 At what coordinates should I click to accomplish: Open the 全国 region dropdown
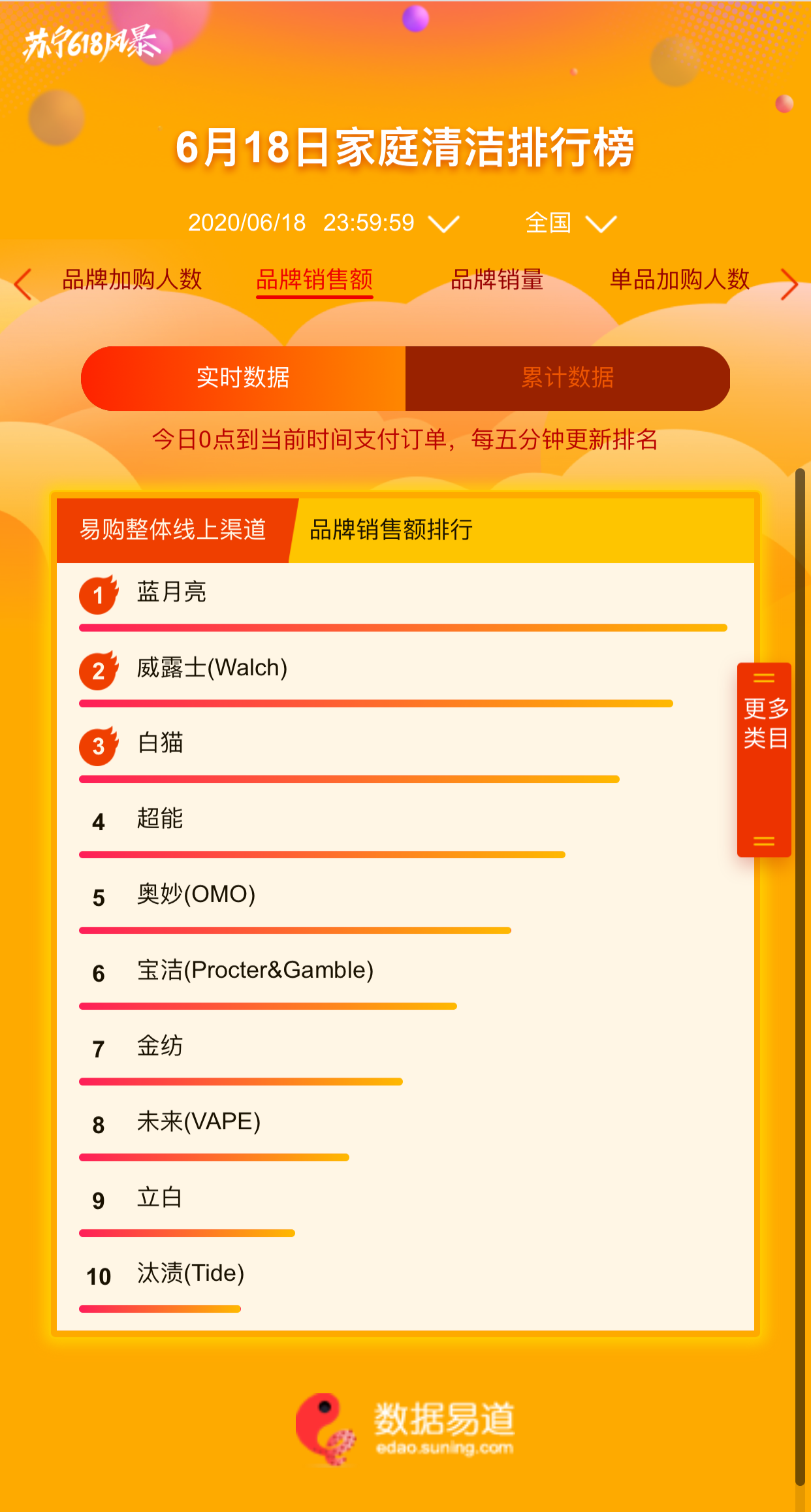click(x=570, y=223)
